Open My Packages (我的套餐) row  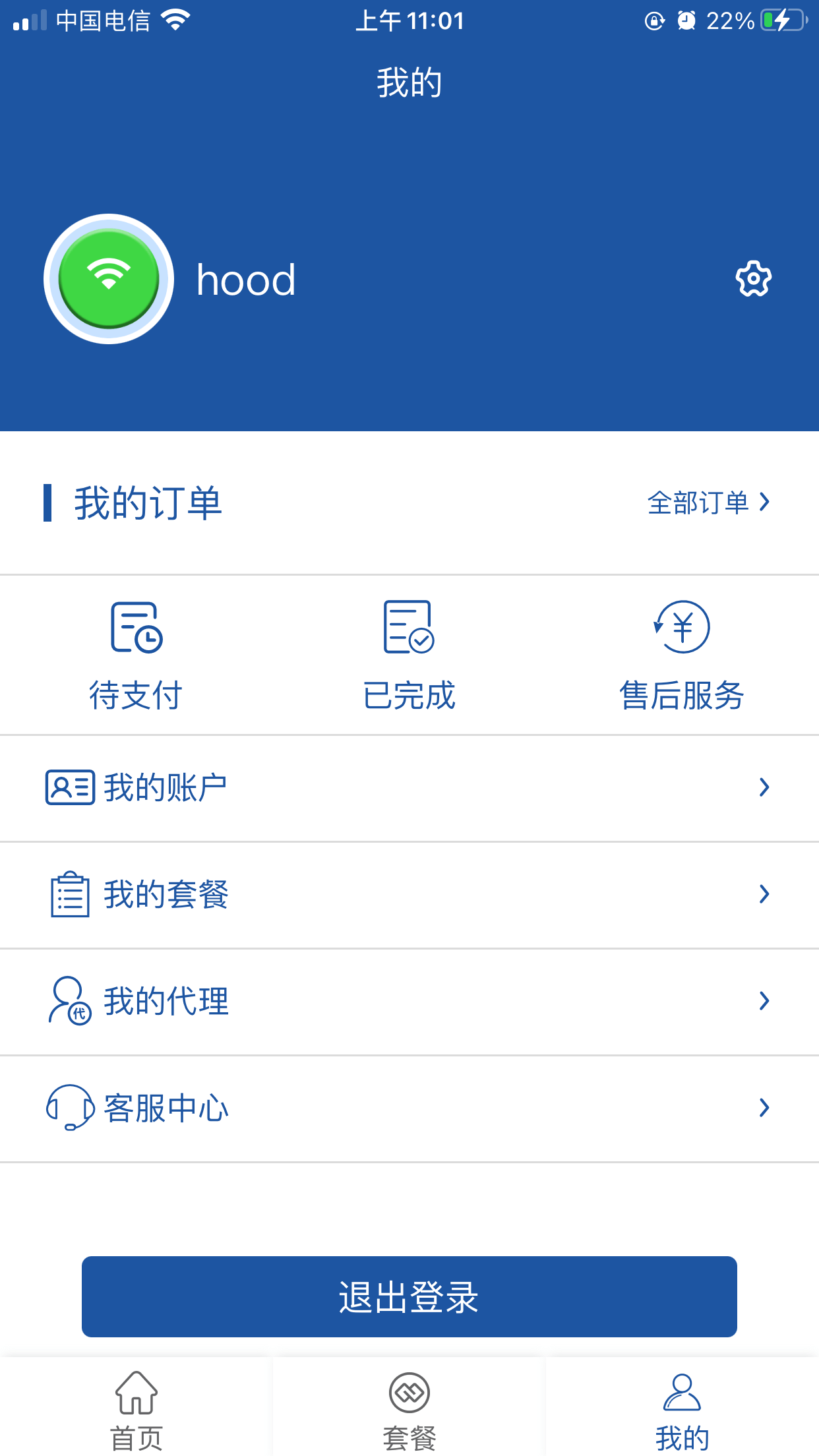click(409, 894)
